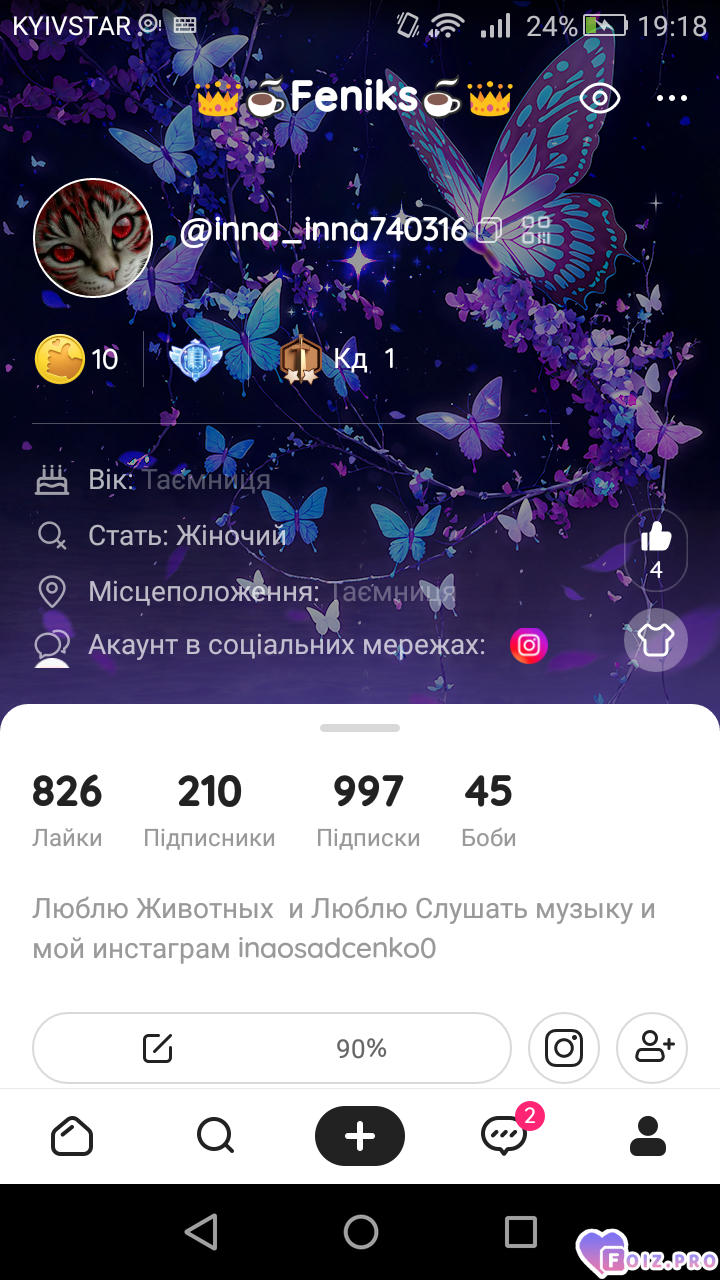Copy the username @inna_inna740316
720x1280 pixels.
pos(489,231)
